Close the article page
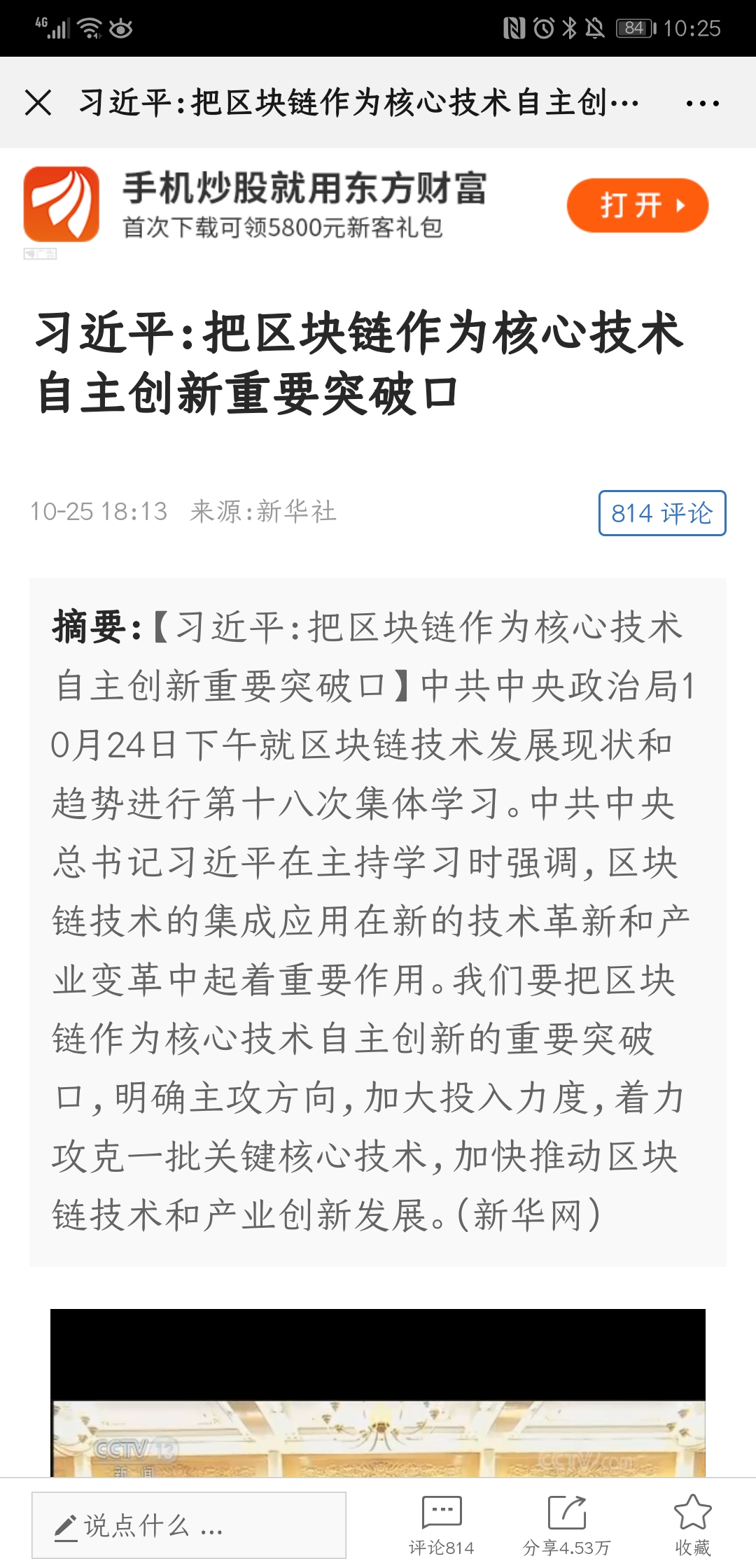Screen dimensions: 756x1568 pos(38,103)
